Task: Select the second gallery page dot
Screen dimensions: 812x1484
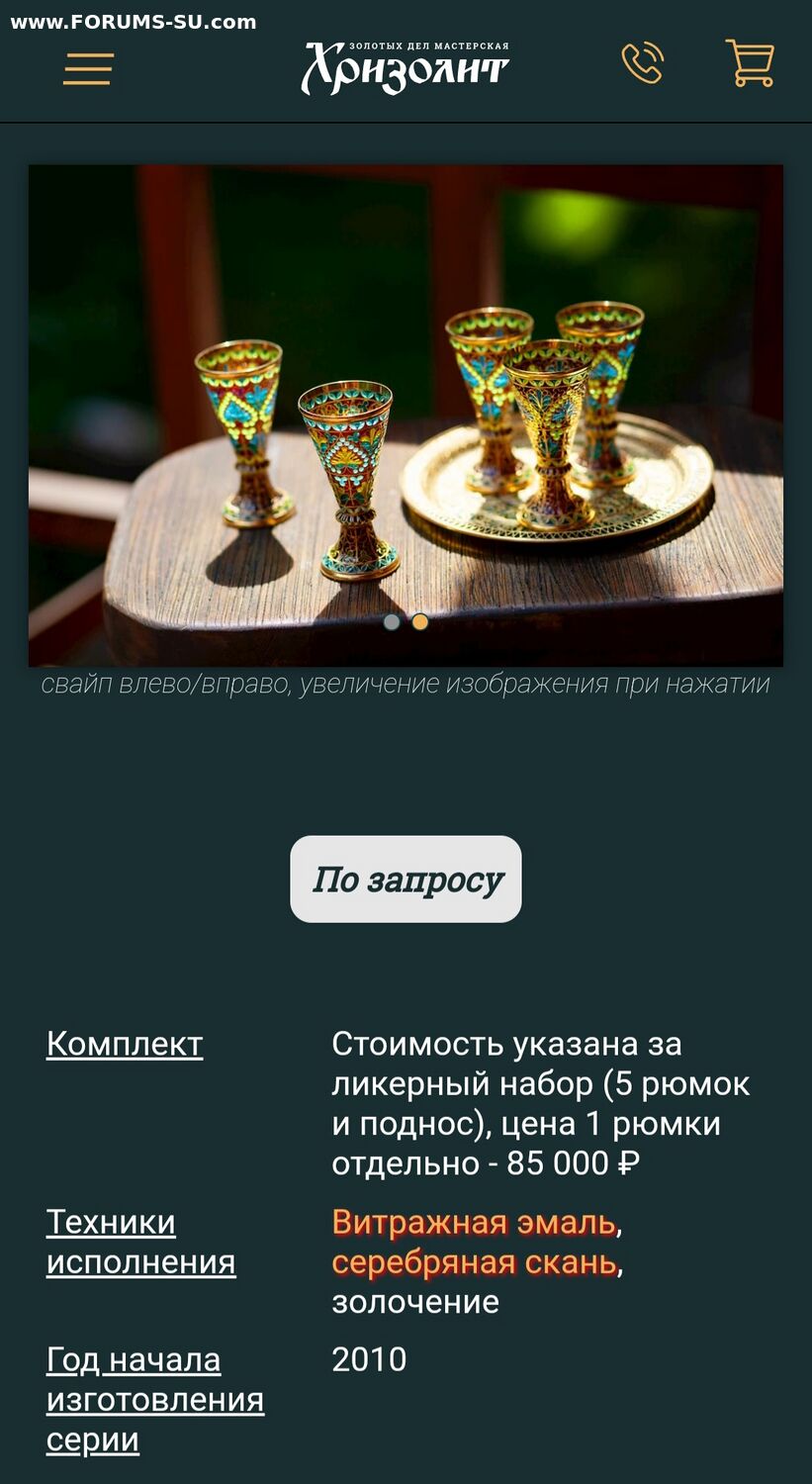Action: 420,622
